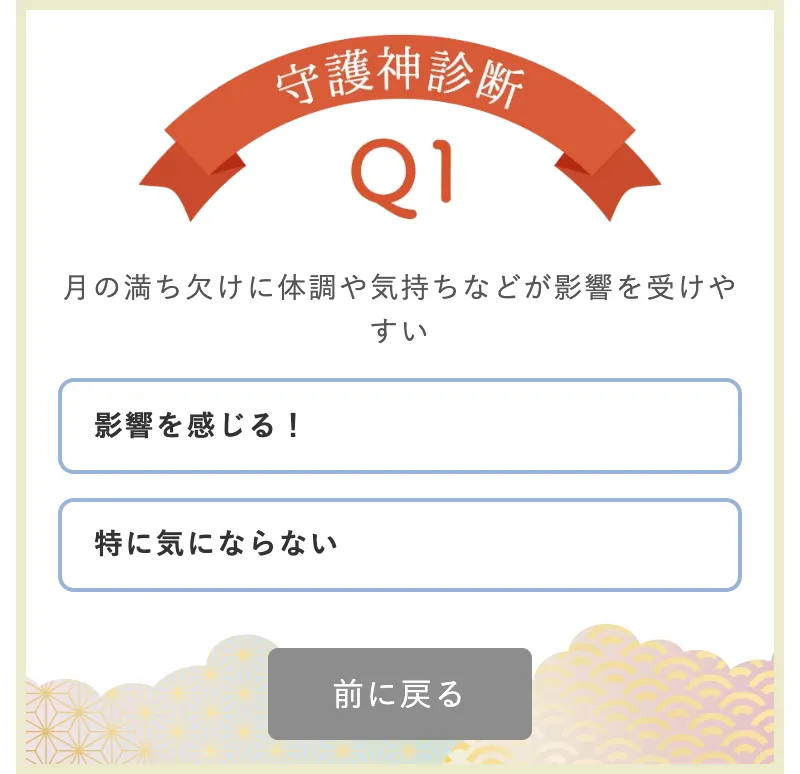Select the answer 影響を感じる！

click(x=399, y=426)
